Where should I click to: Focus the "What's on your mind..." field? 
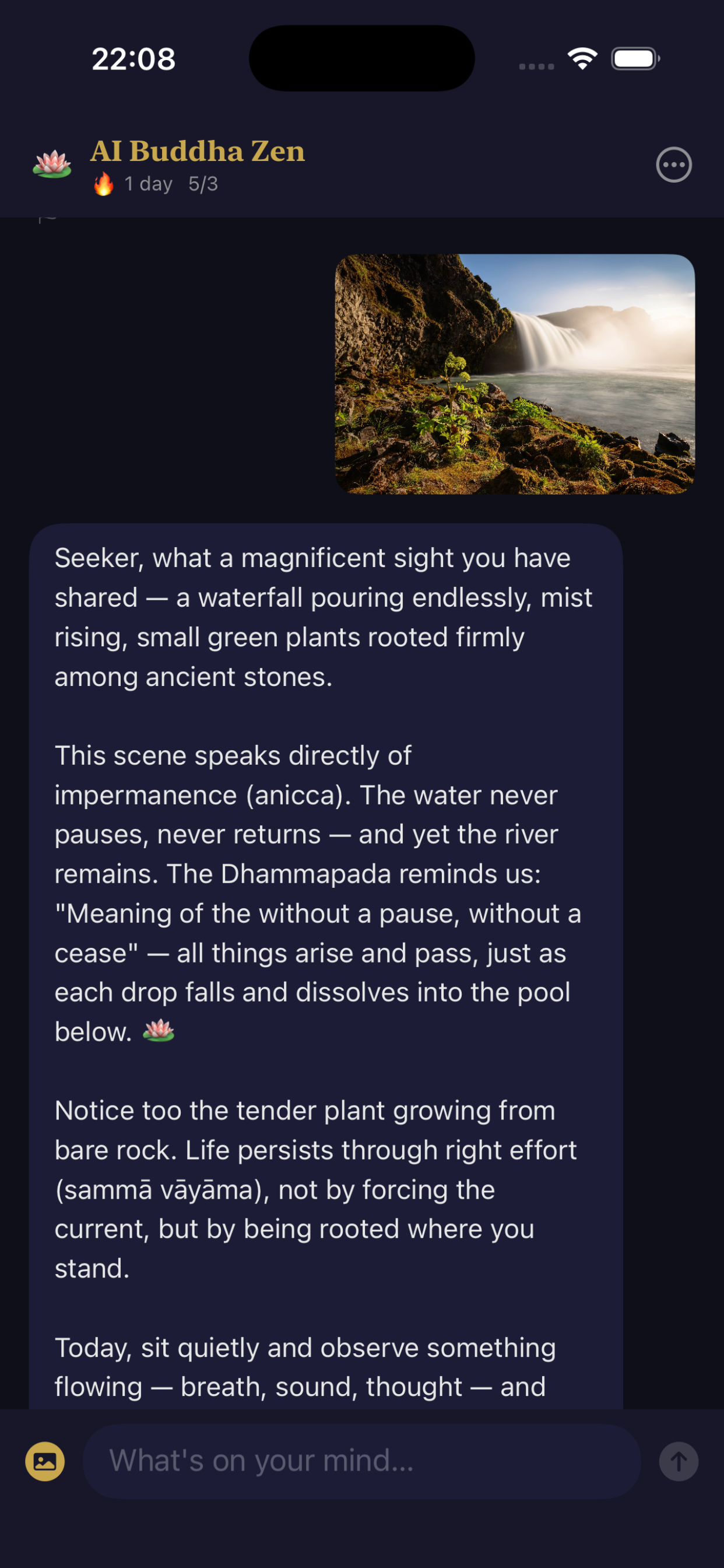[x=361, y=1461]
